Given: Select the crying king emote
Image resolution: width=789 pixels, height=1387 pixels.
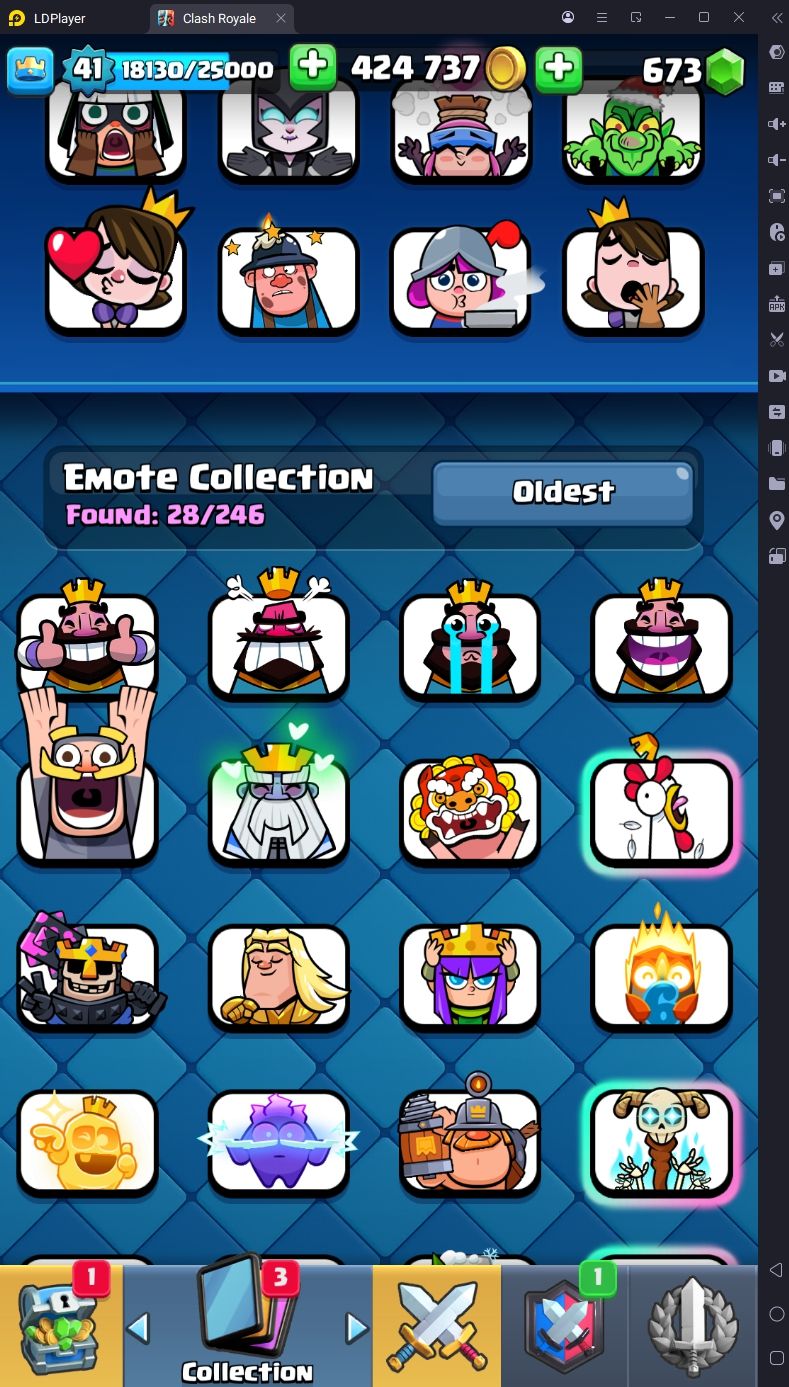Looking at the screenshot, I should tap(470, 640).
